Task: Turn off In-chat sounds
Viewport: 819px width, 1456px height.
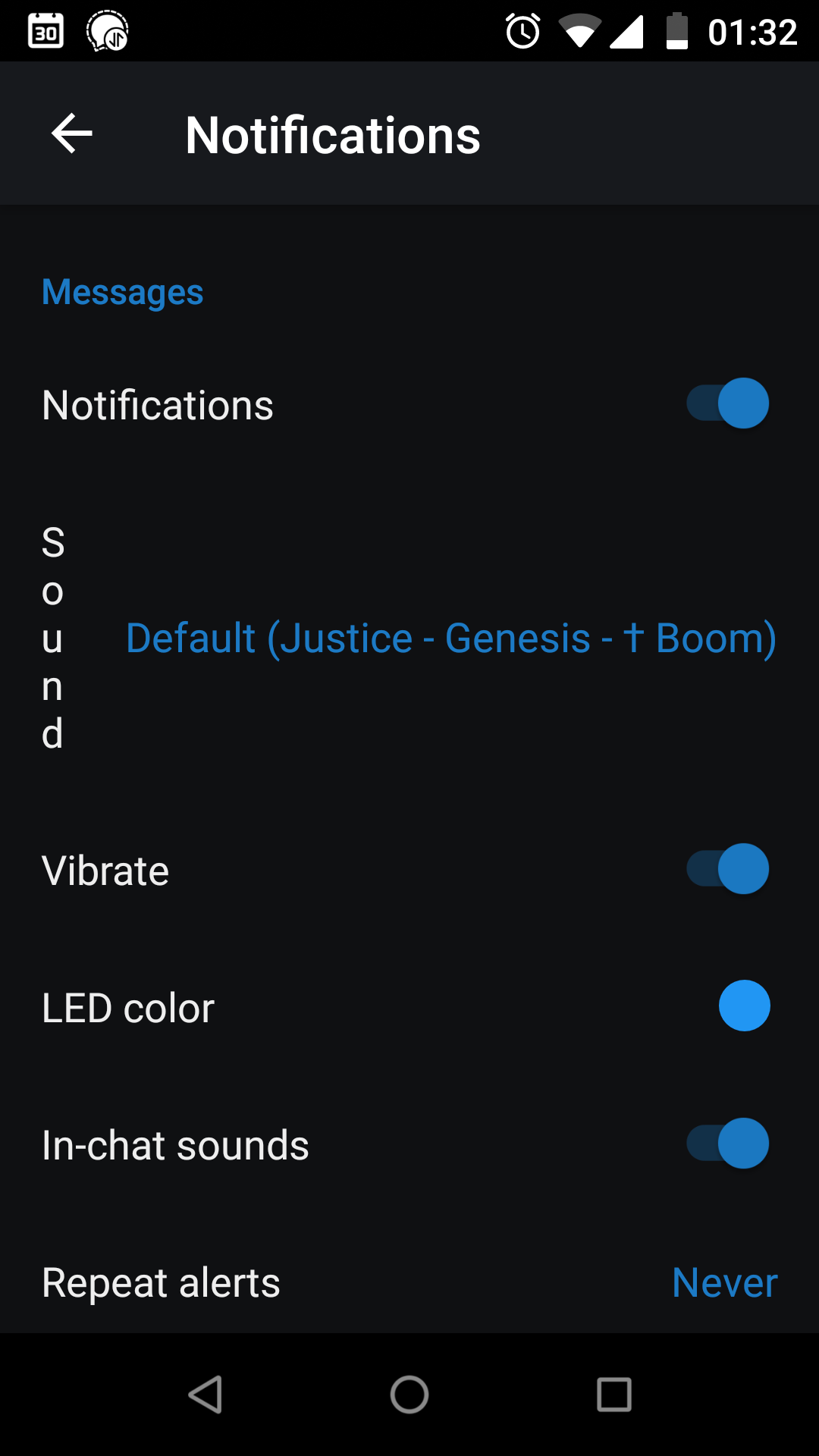Action: 725,1143
